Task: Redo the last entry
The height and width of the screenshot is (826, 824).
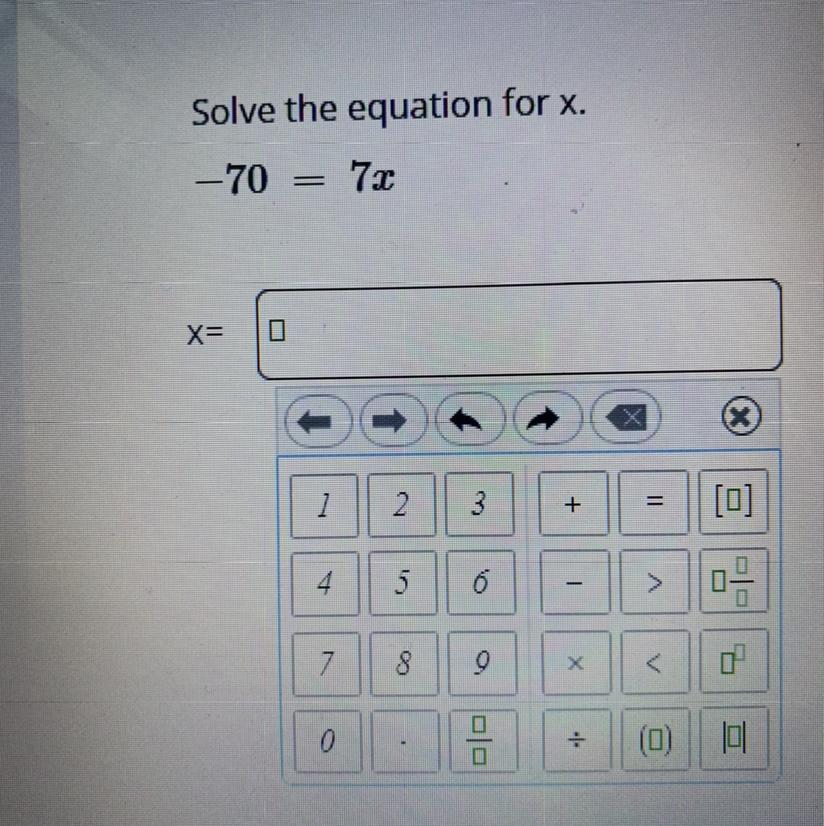Action: 547,418
